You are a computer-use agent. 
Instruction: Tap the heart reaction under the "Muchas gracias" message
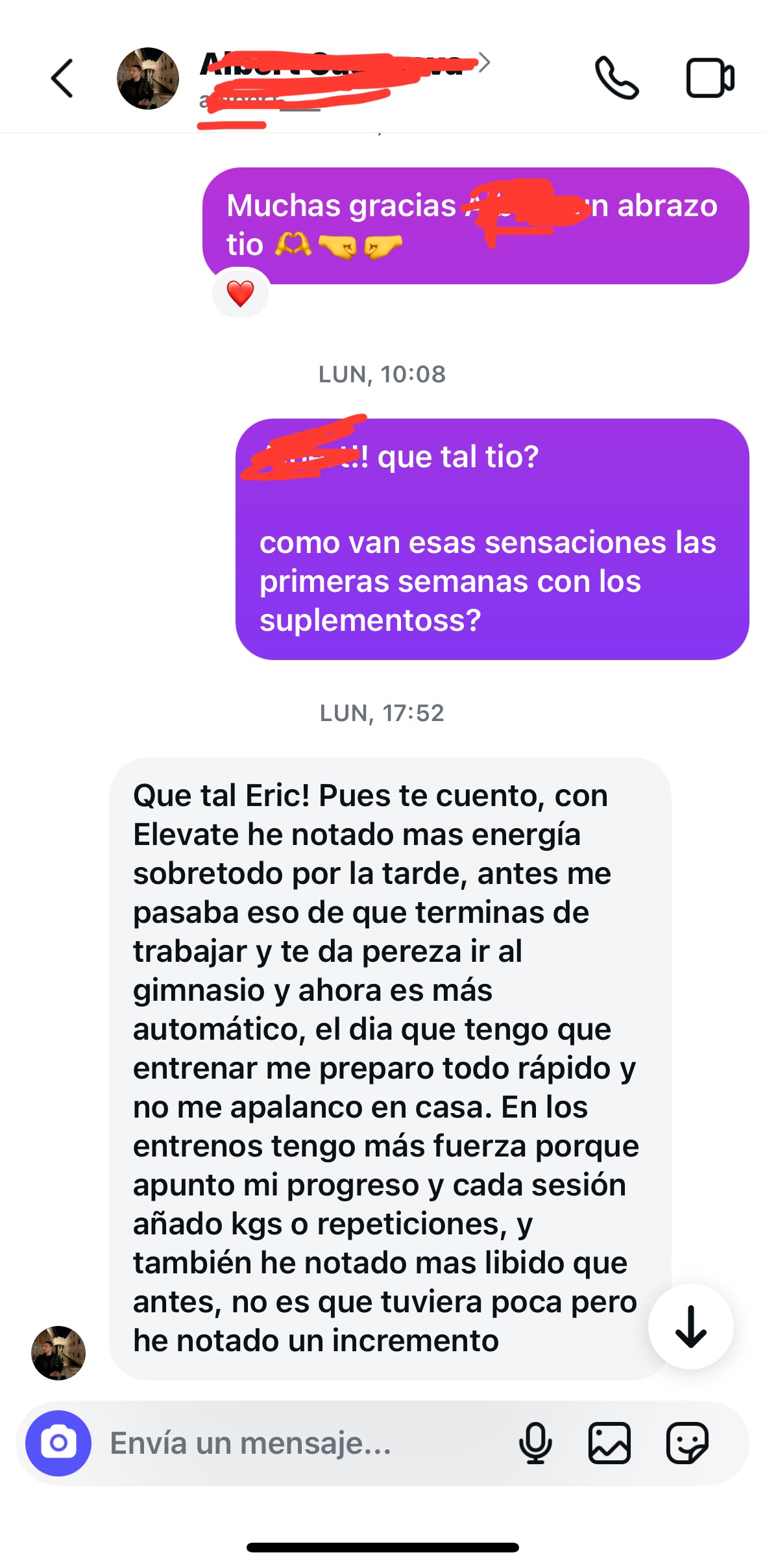coord(240,294)
